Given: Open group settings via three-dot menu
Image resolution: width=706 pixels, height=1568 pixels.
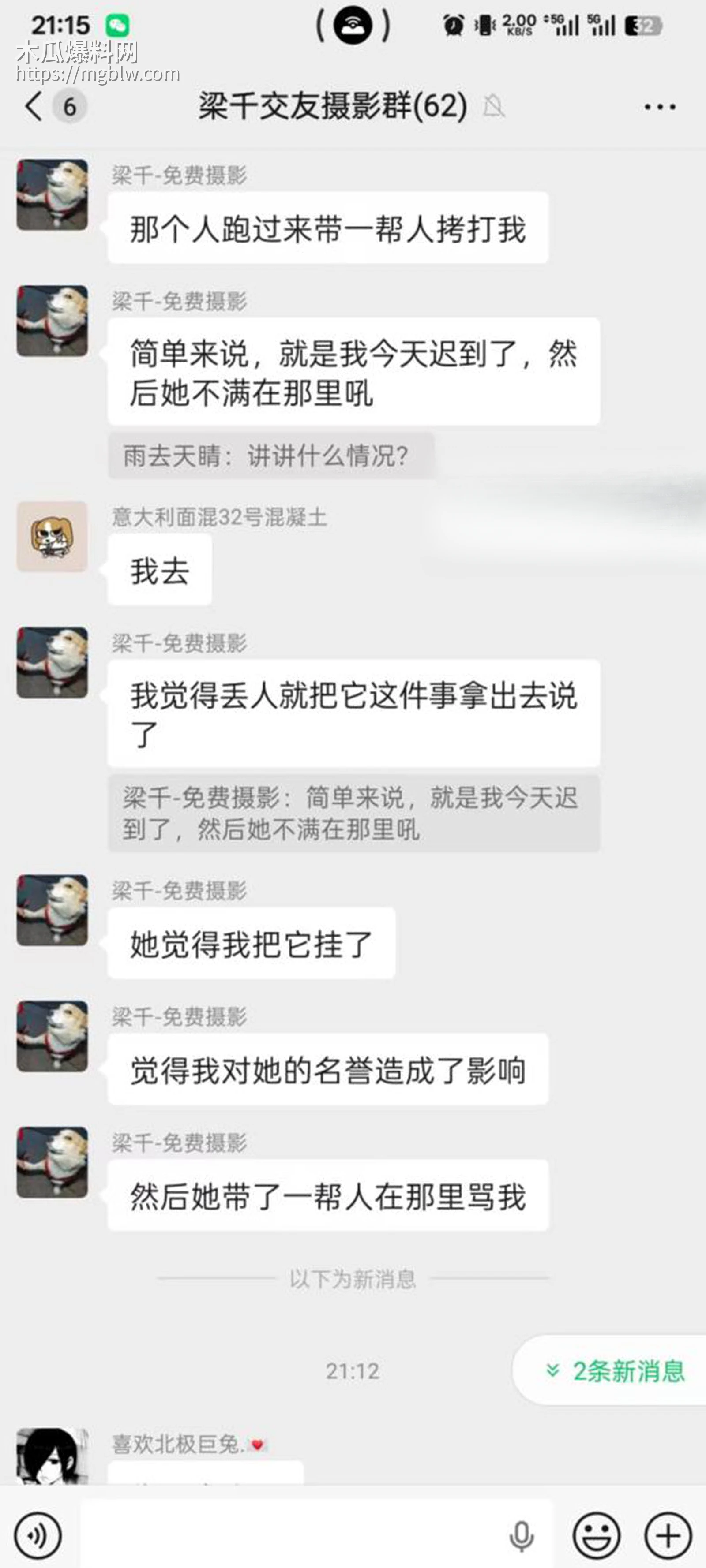Looking at the screenshot, I should 659,107.
